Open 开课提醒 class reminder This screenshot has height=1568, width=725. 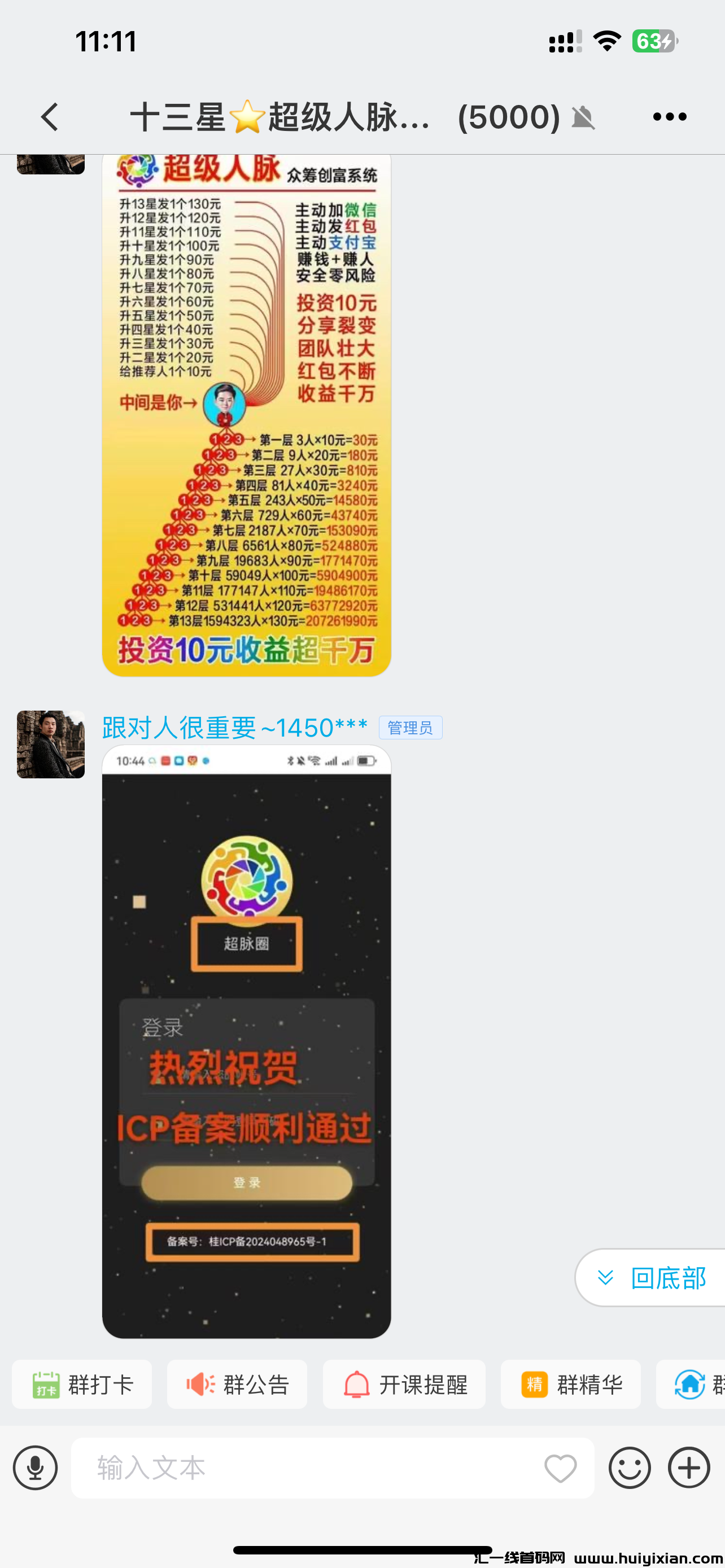404,1385
